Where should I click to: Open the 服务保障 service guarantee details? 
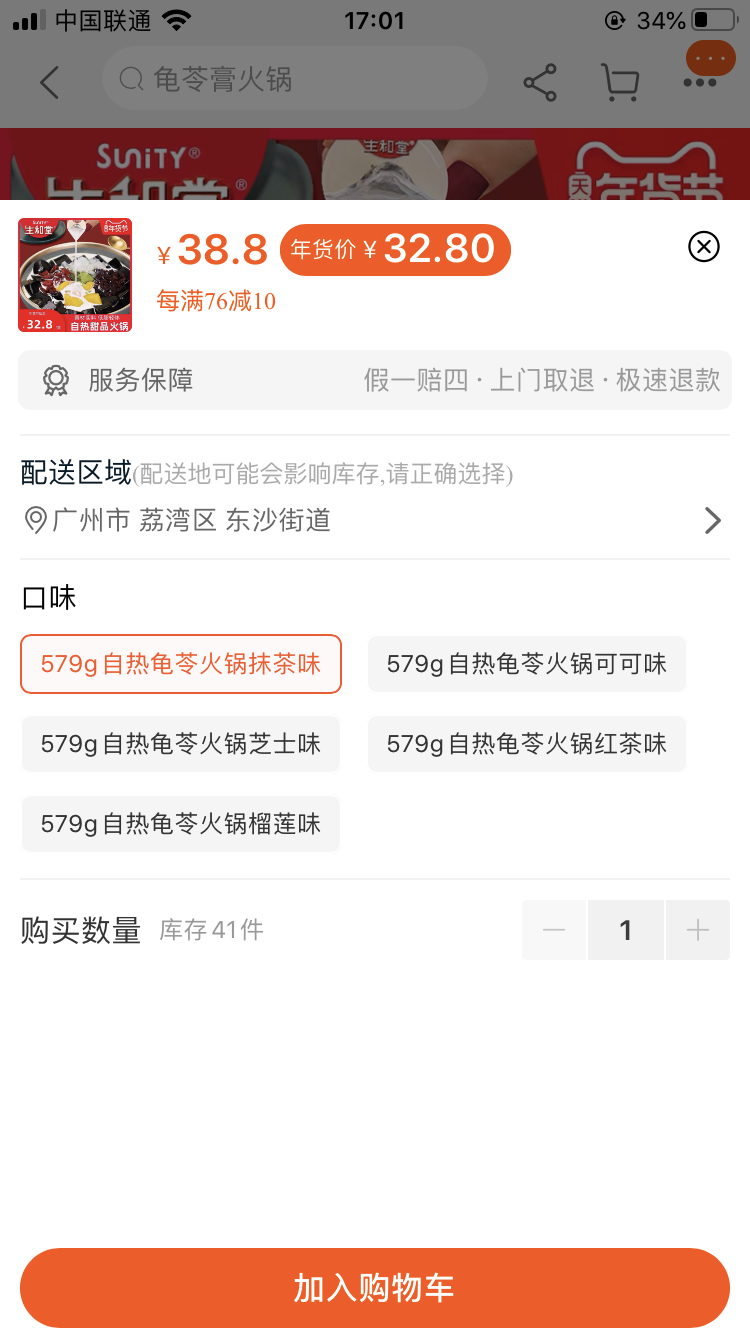click(x=375, y=380)
